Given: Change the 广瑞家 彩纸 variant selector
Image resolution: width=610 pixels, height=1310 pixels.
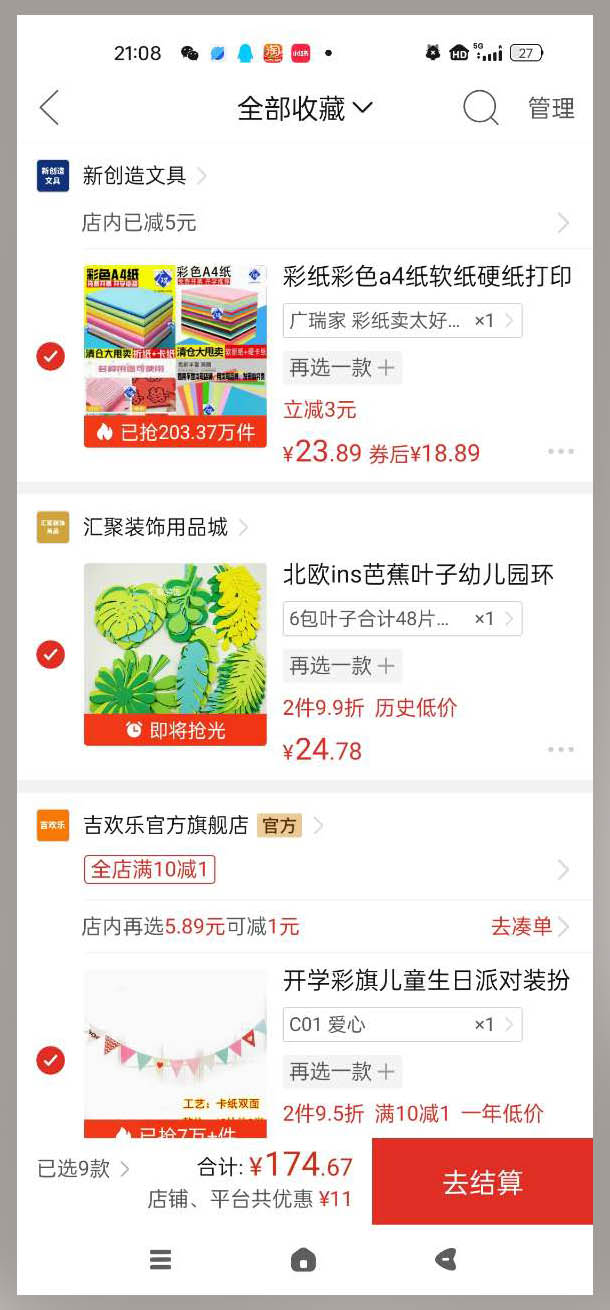Looking at the screenshot, I should coord(402,321).
